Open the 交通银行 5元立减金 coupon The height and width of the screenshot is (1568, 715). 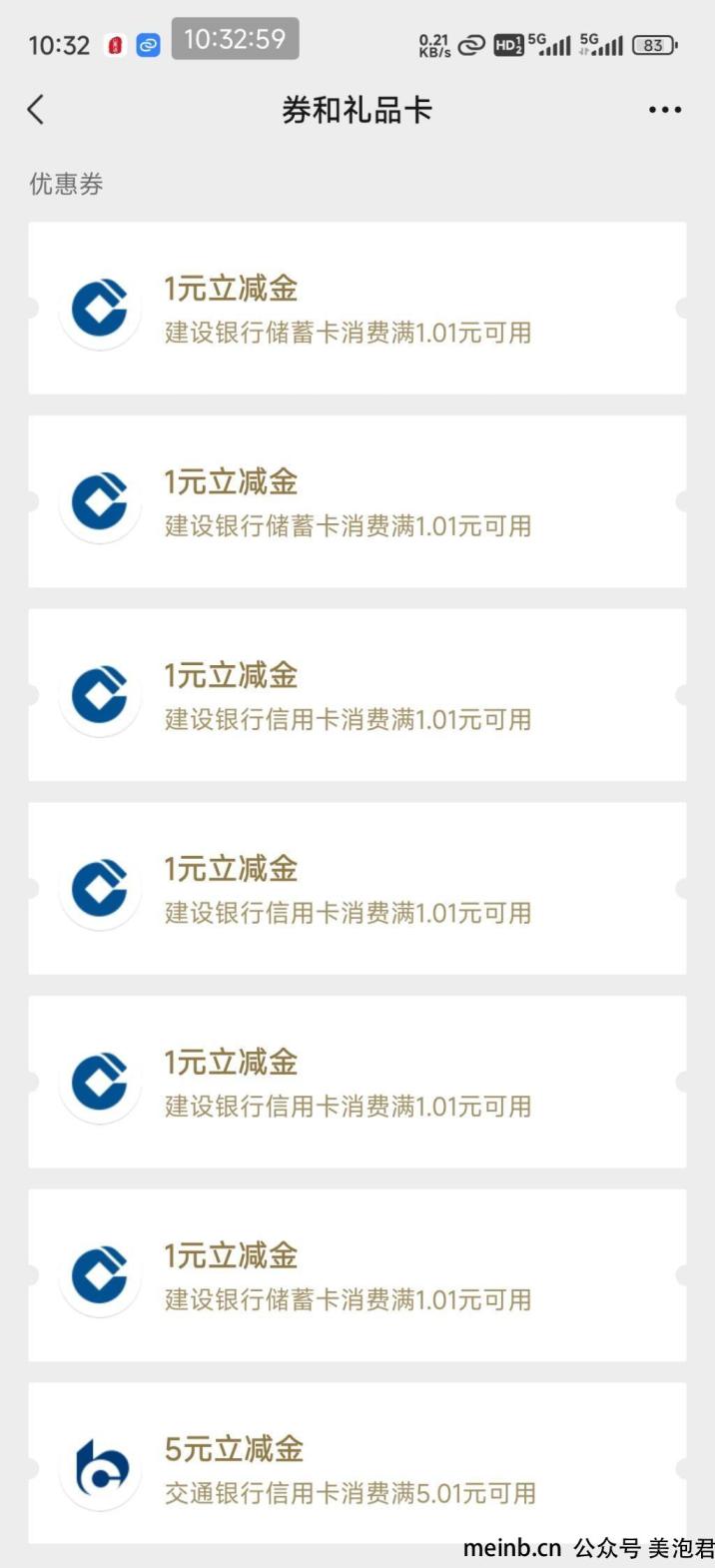(x=357, y=1463)
